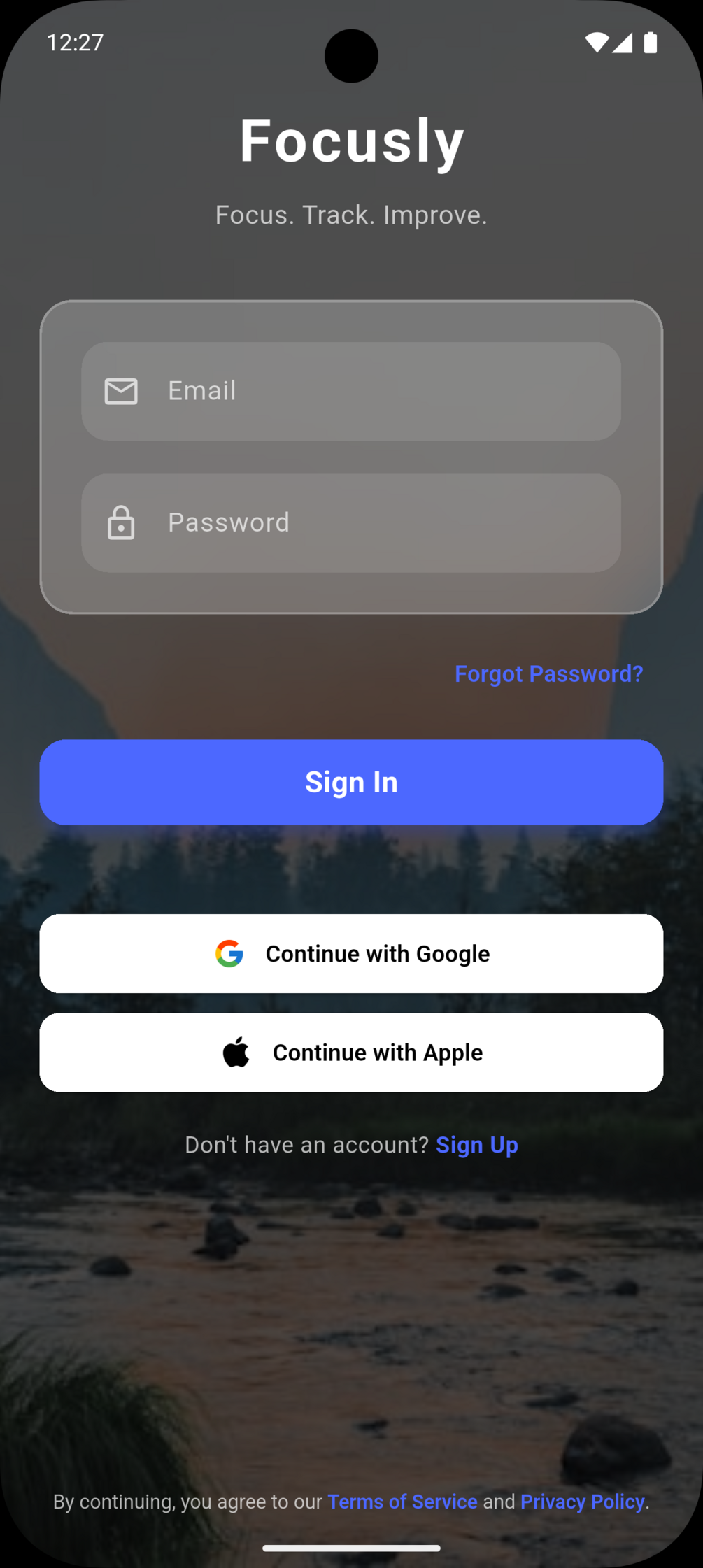
Task: Choose Continue with Apple
Action: point(351,1052)
